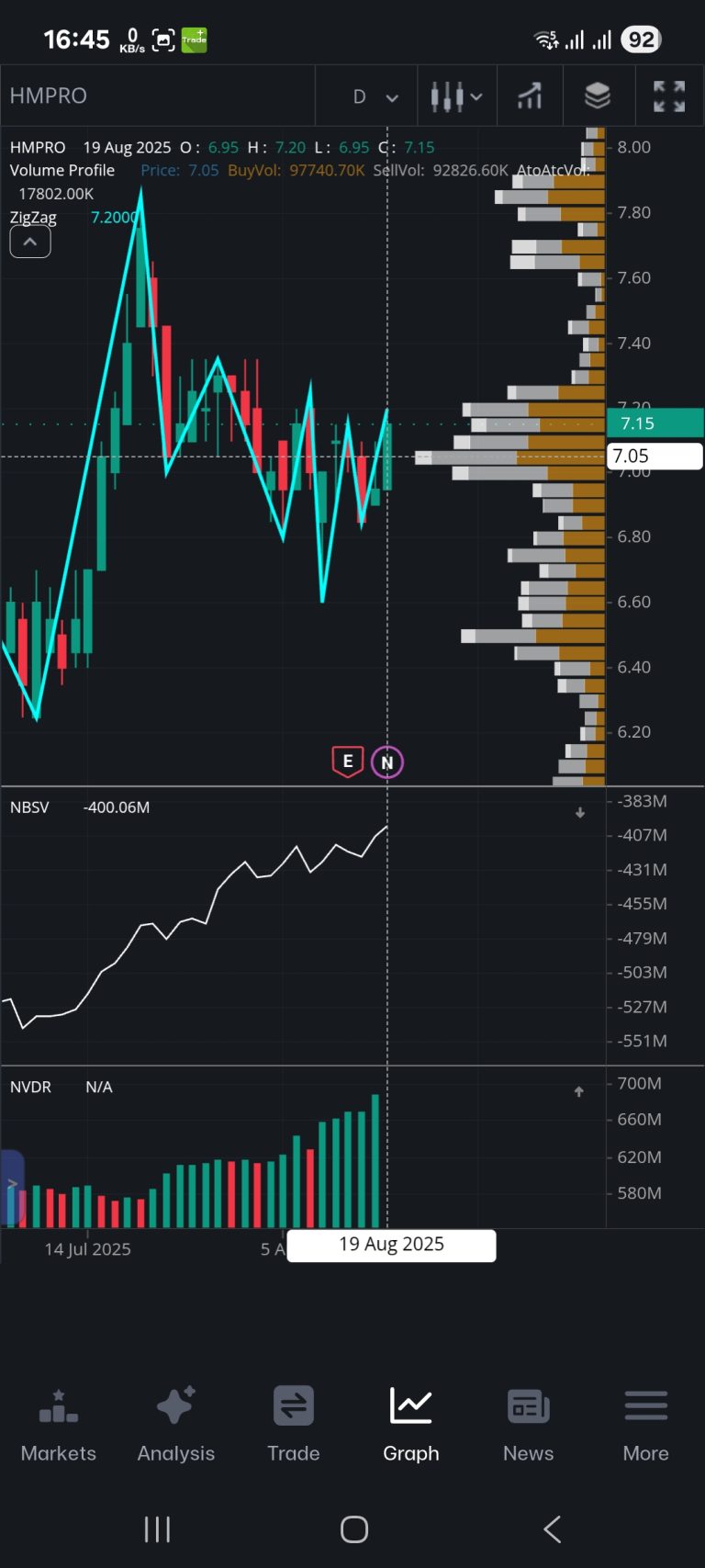This screenshot has height=1568, width=705.
Task: Switch to the Analysis tab
Action: click(x=176, y=1425)
